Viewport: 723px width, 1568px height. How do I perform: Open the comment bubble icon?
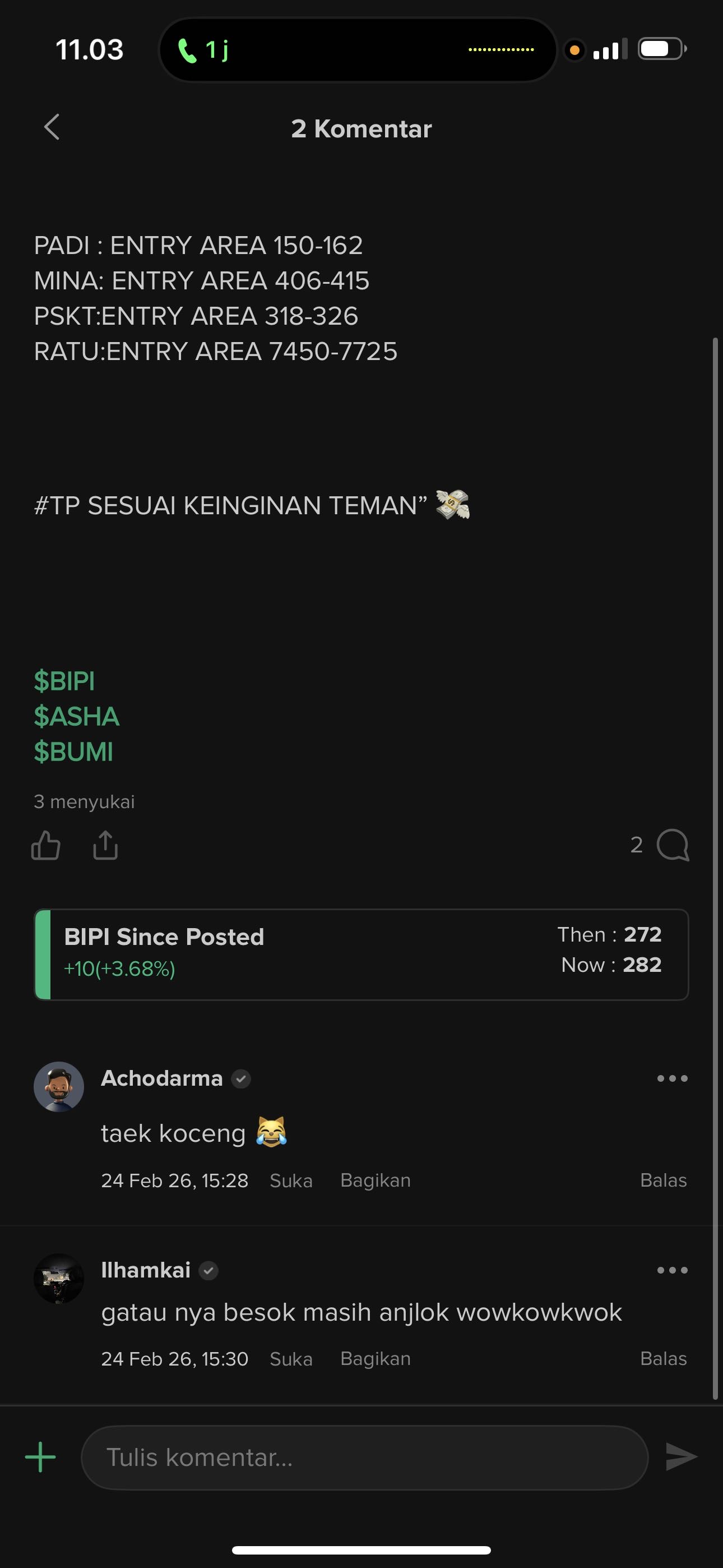[673, 845]
